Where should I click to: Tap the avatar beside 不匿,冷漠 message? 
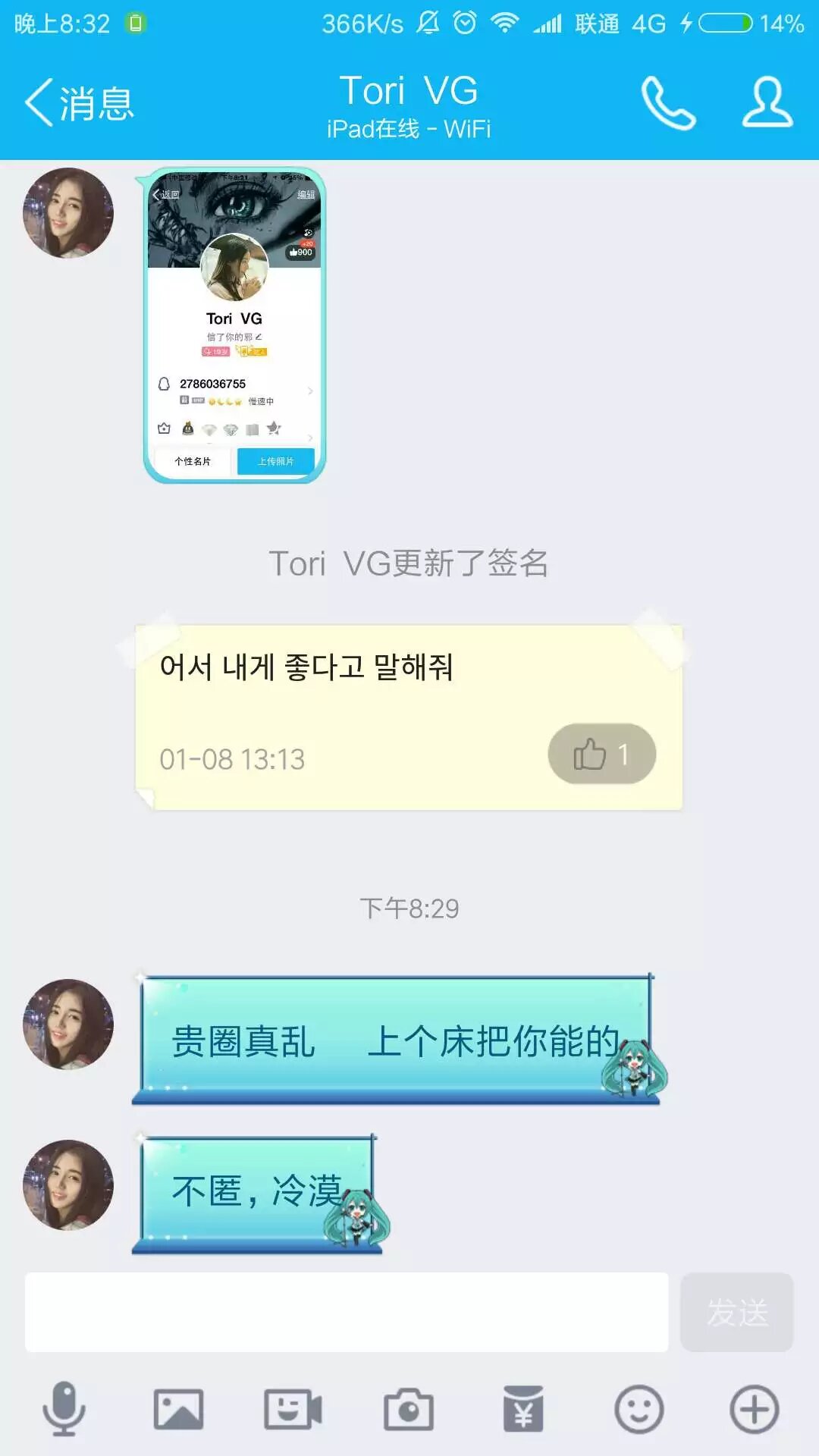point(68,1185)
